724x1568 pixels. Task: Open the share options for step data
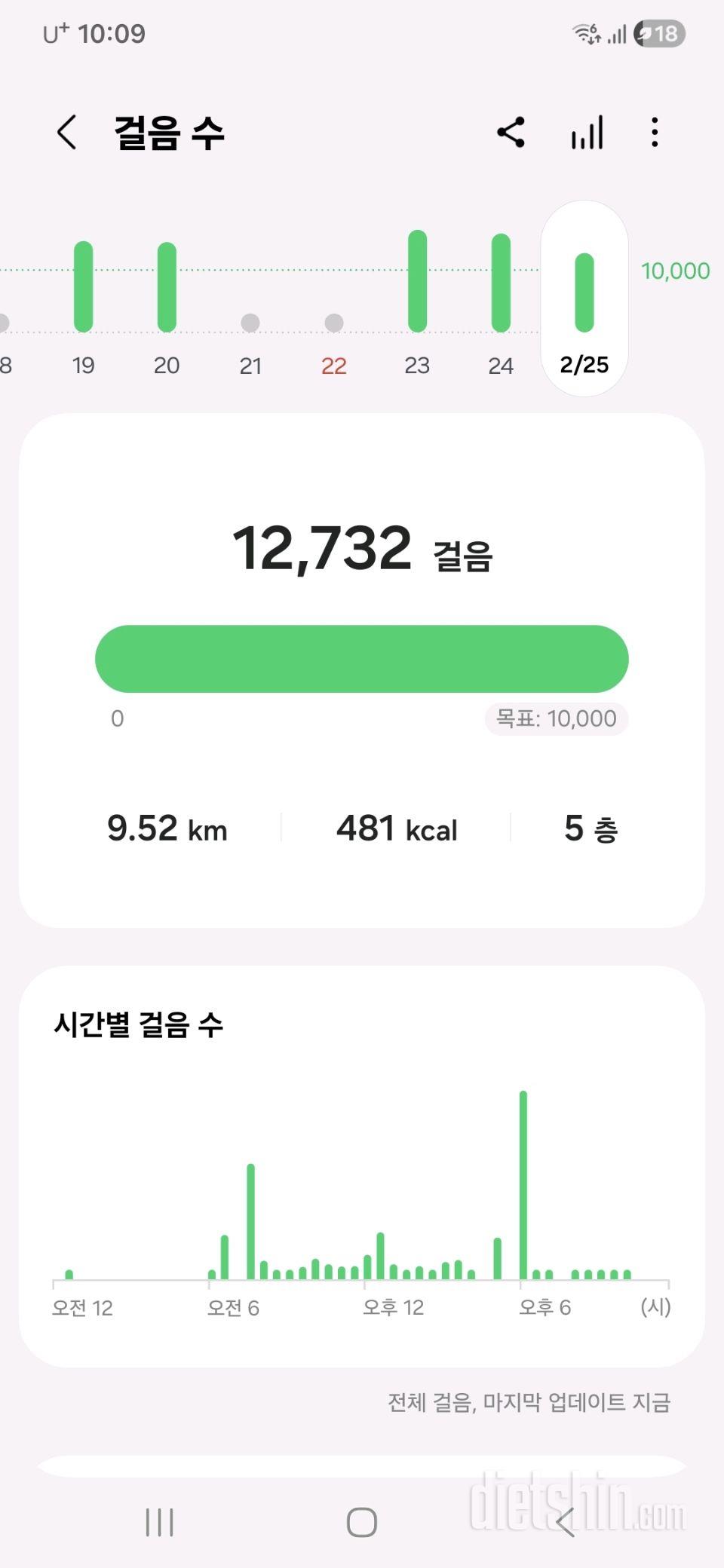tap(512, 131)
